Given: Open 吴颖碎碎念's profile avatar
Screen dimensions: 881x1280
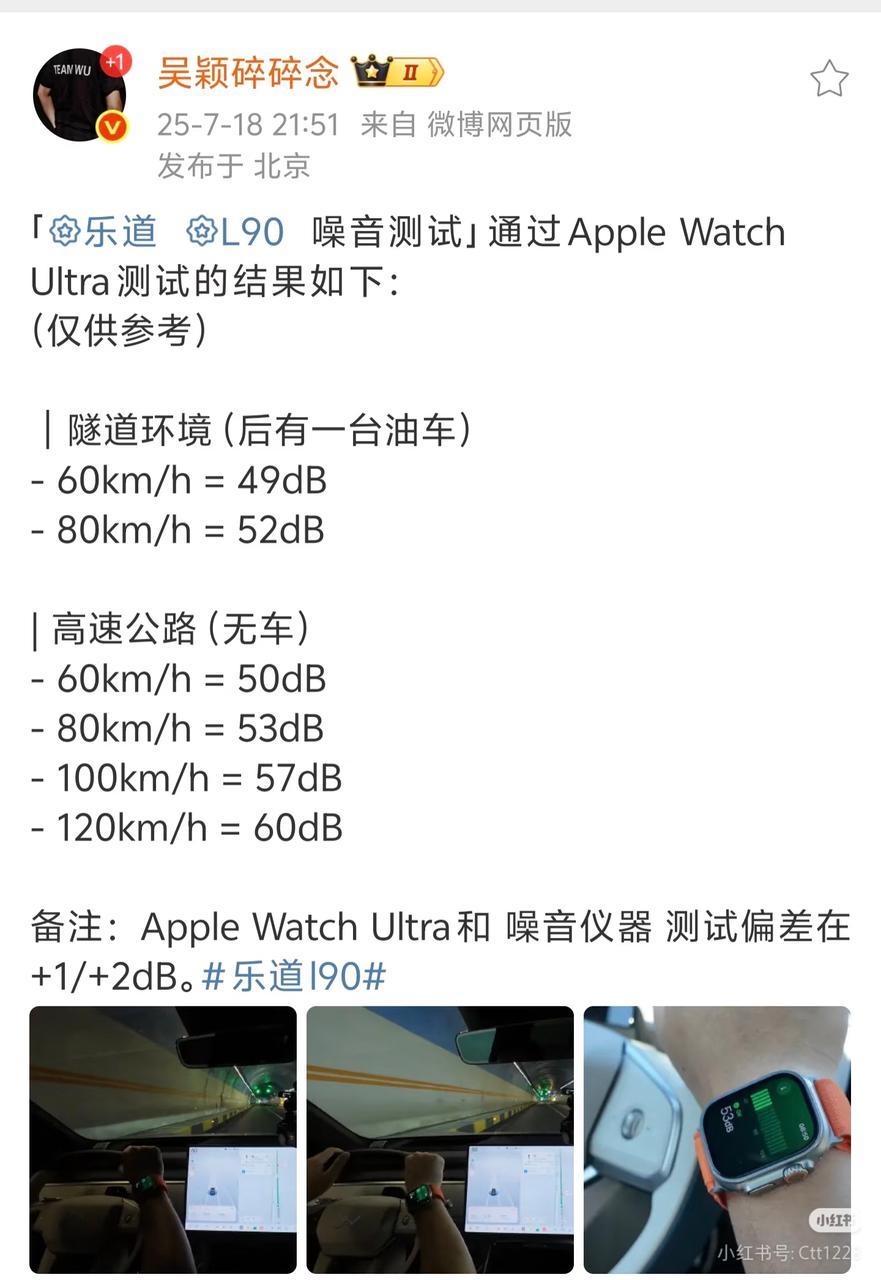Looking at the screenshot, I should (80, 95).
